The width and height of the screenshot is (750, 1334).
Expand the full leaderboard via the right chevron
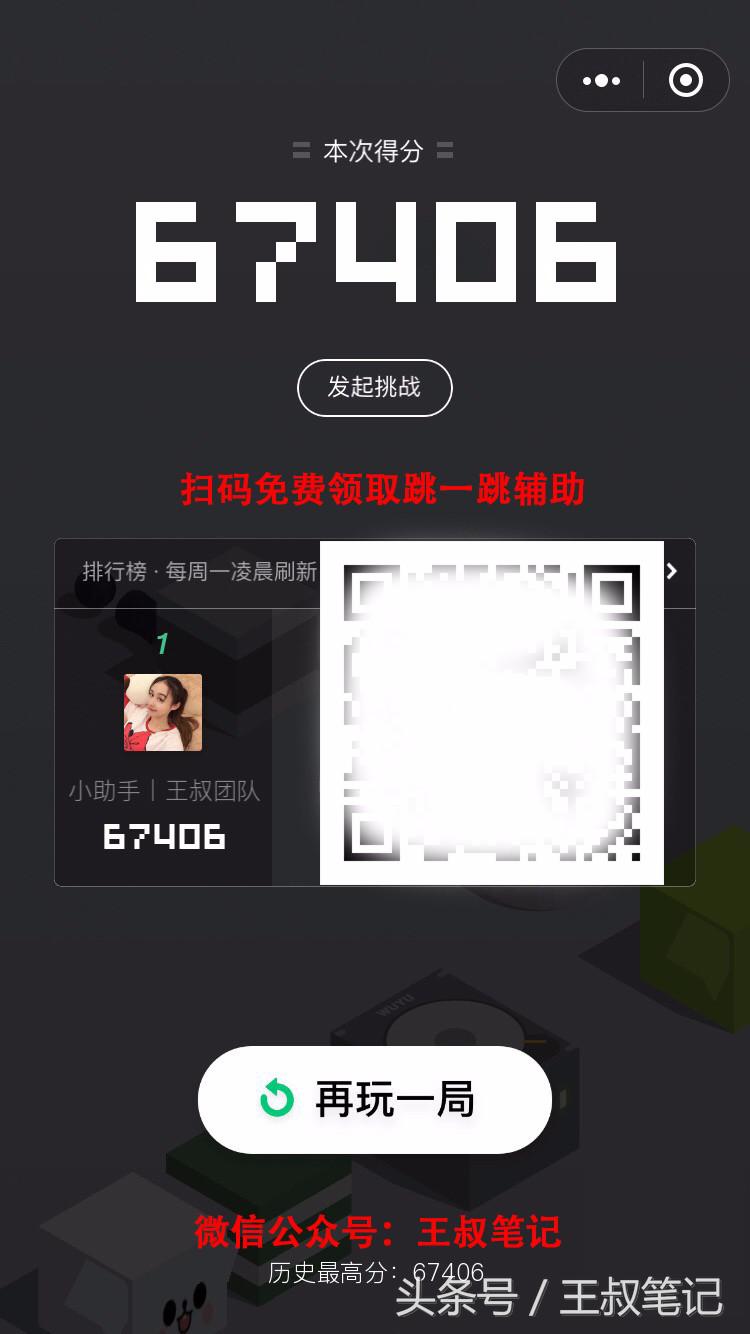pos(672,572)
